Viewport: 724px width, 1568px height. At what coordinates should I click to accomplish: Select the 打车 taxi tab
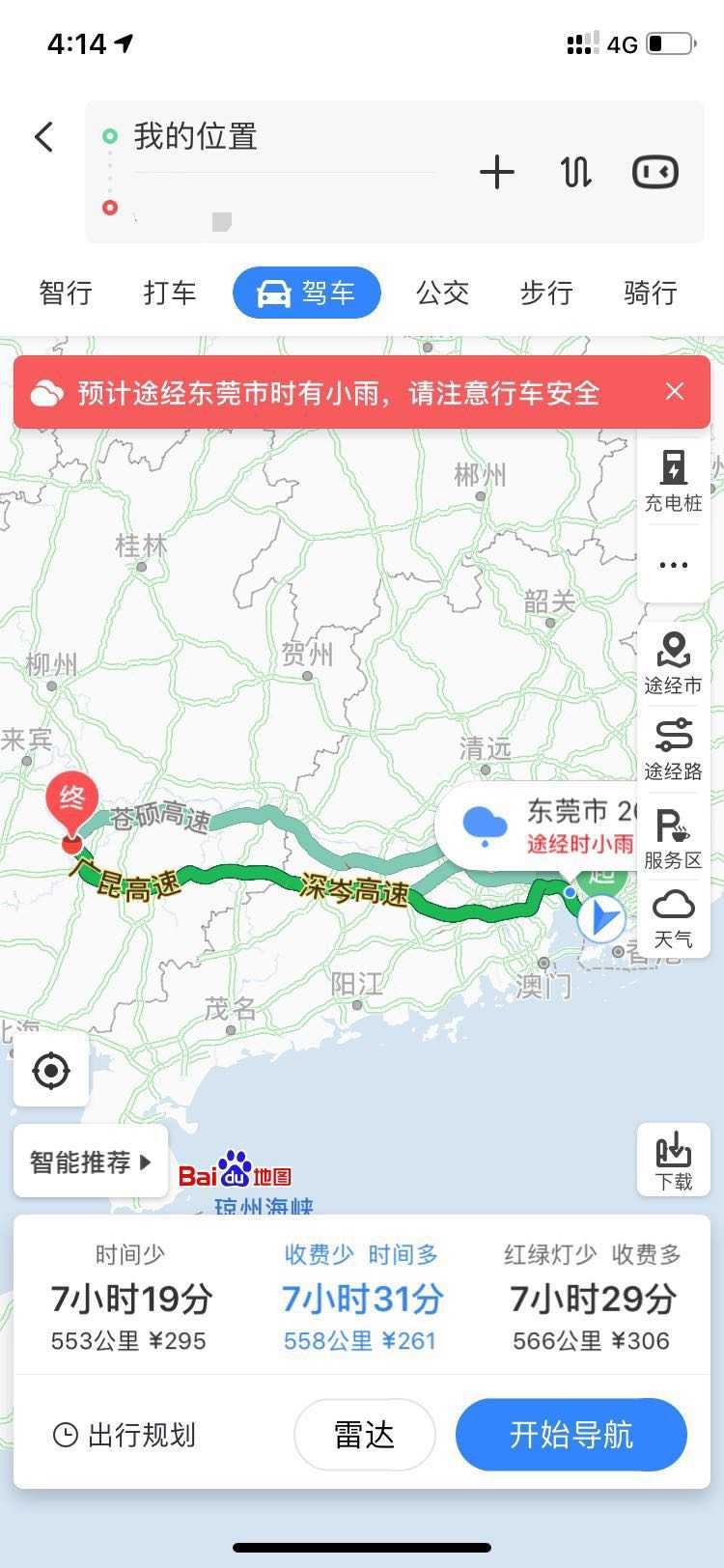coord(170,293)
